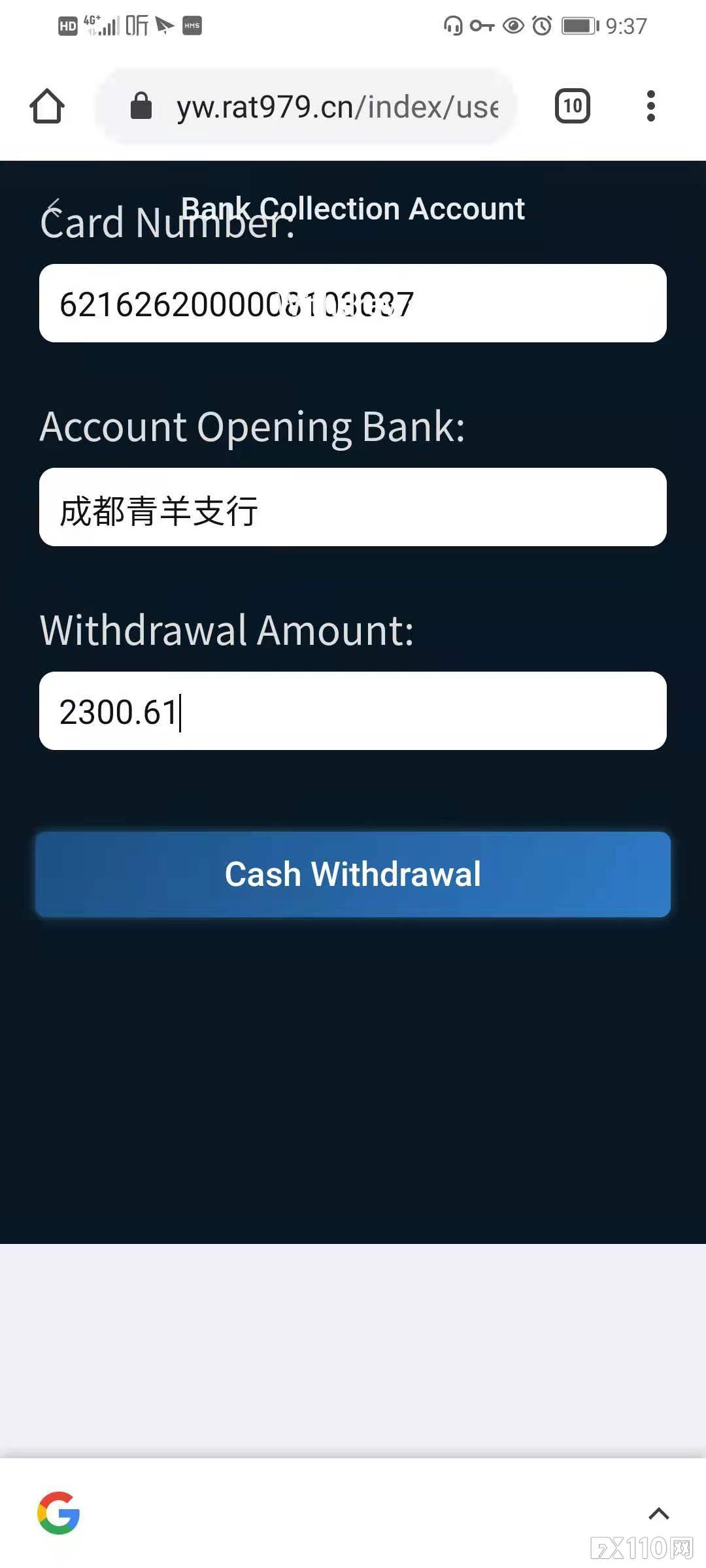706x1568 pixels.
Task: Open the browser overflow menu
Action: 650,106
